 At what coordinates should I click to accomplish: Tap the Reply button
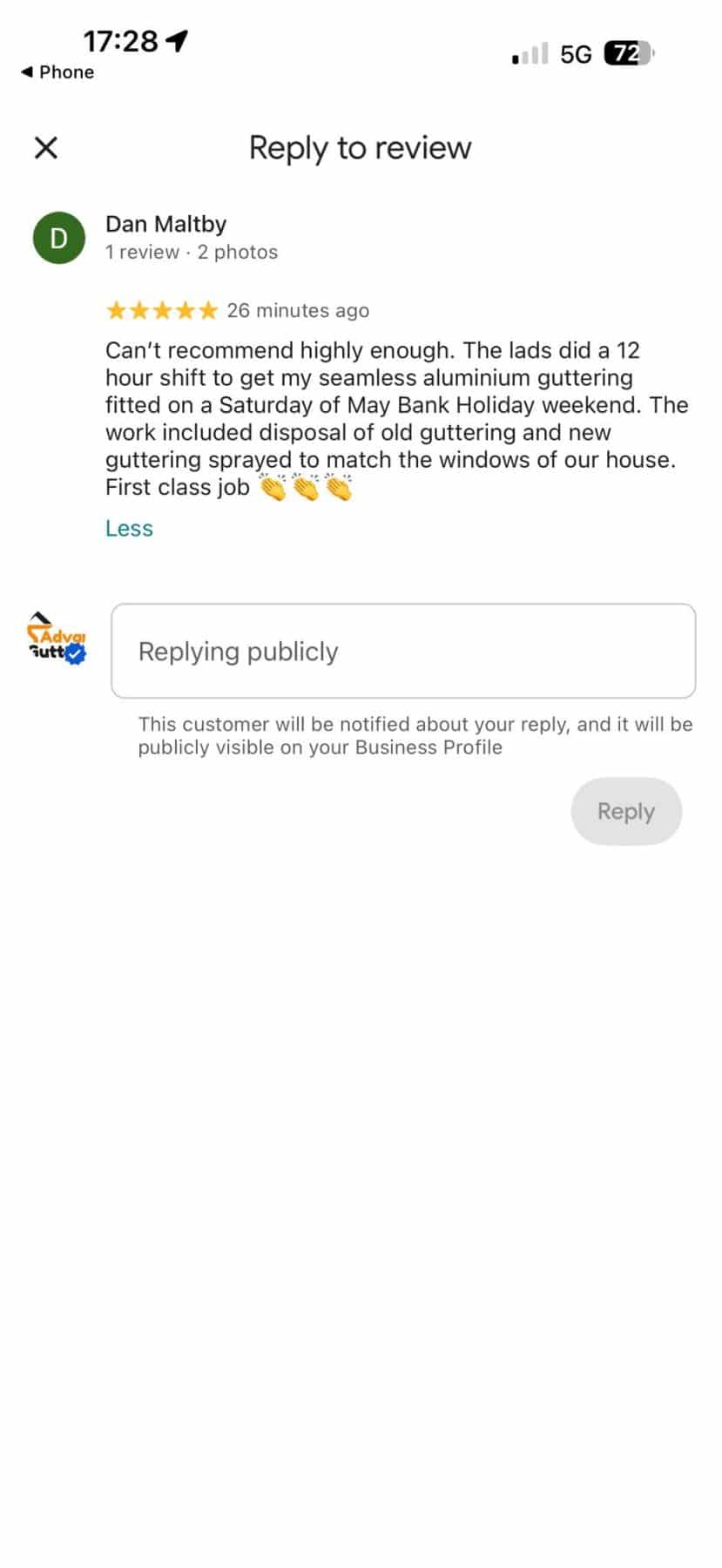click(626, 811)
